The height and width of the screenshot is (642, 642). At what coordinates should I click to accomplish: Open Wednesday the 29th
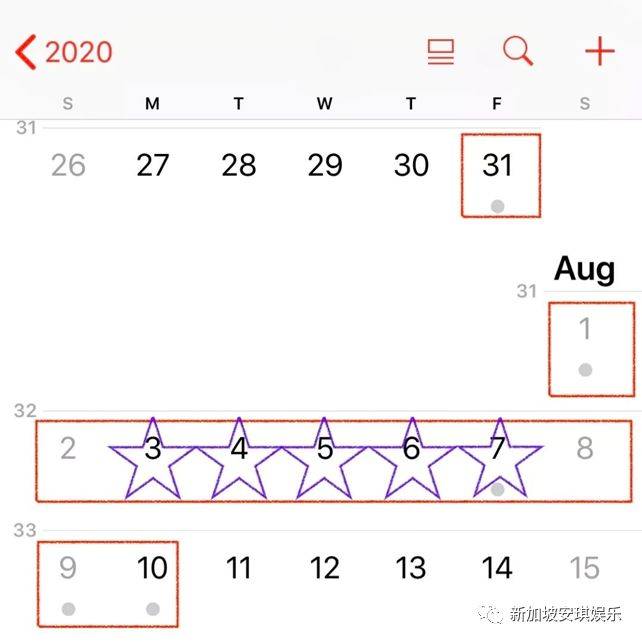click(x=325, y=166)
